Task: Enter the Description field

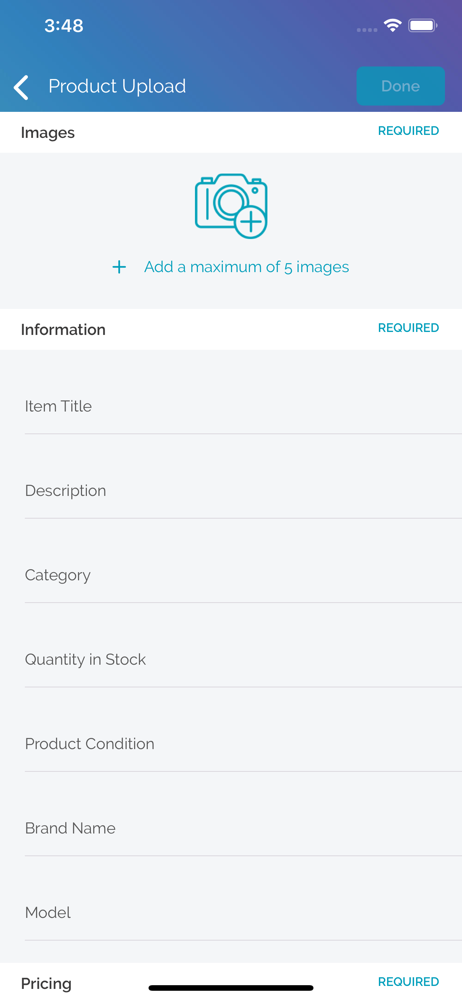Action: pyautogui.click(x=243, y=490)
